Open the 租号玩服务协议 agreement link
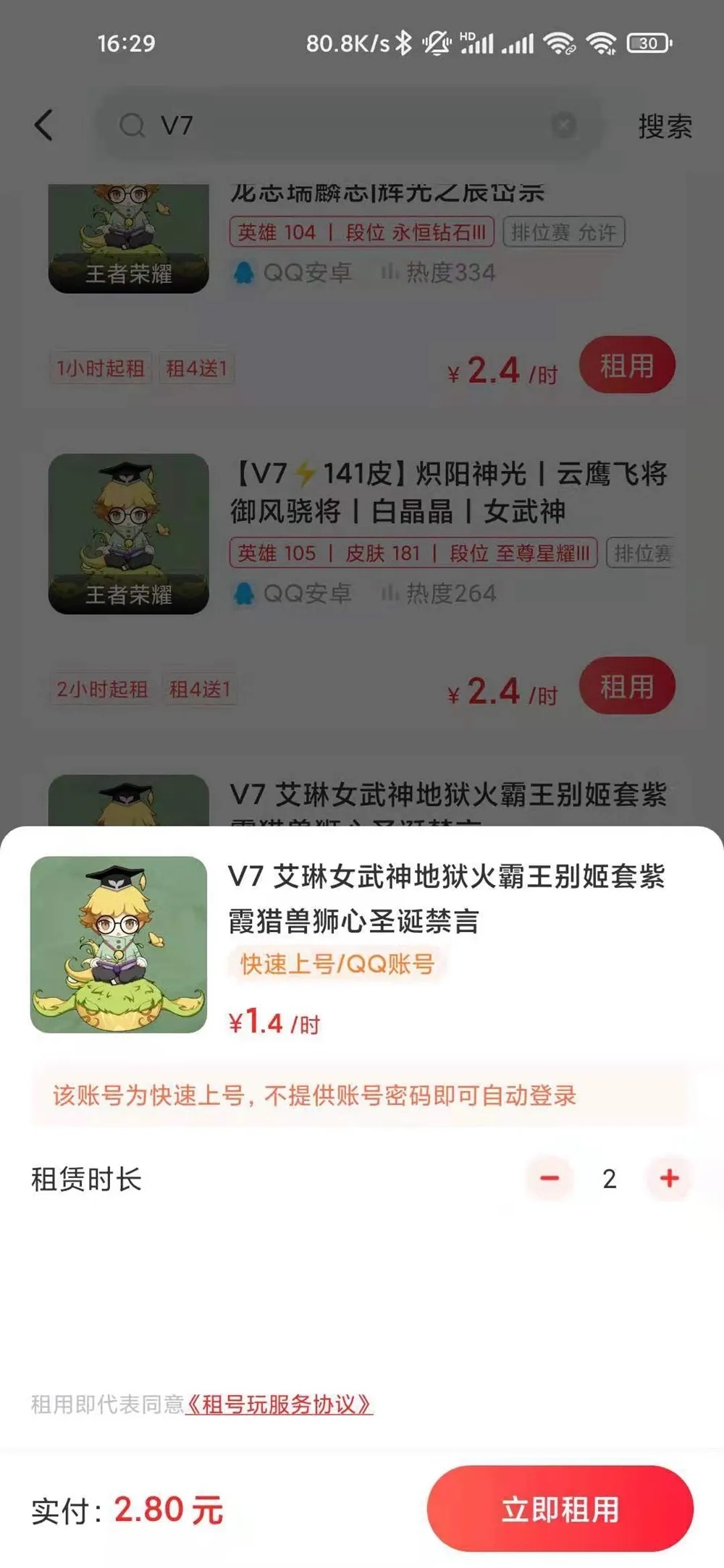This screenshot has height=1568, width=724. point(279,1404)
